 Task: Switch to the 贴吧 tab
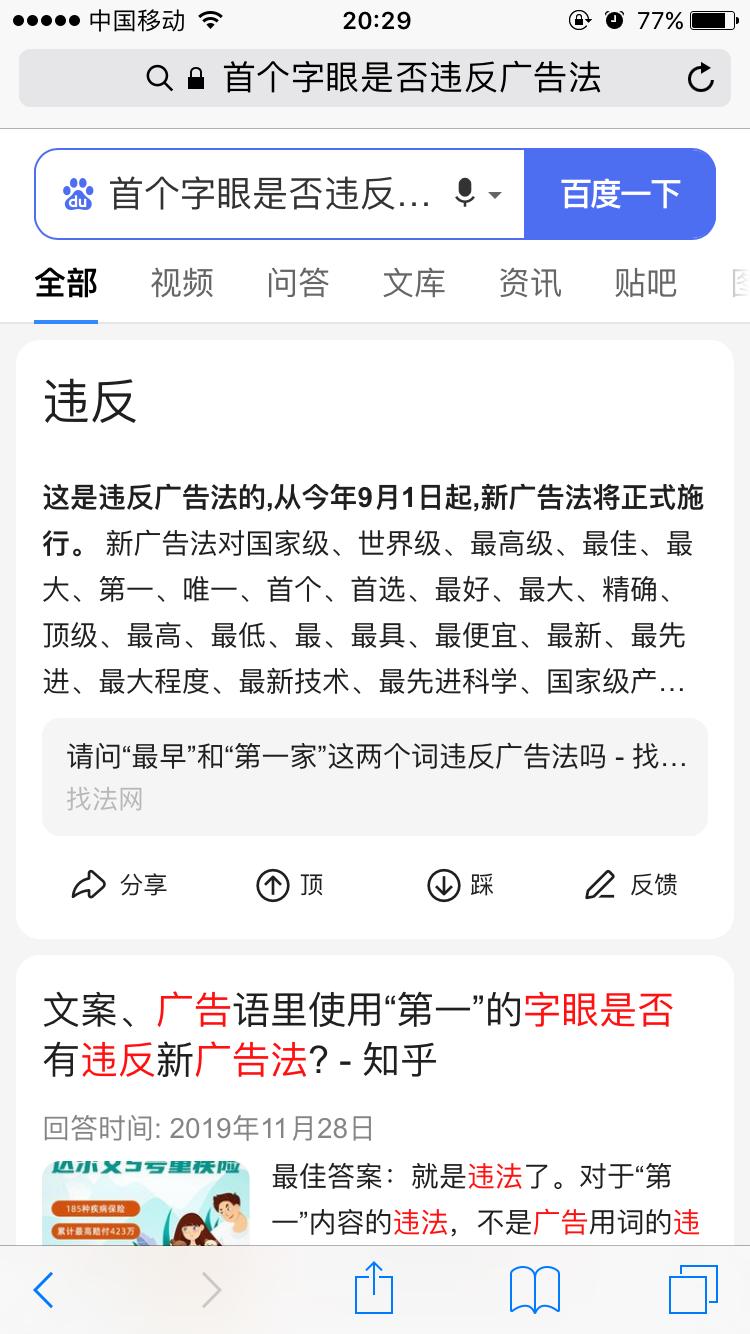pyautogui.click(x=646, y=283)
